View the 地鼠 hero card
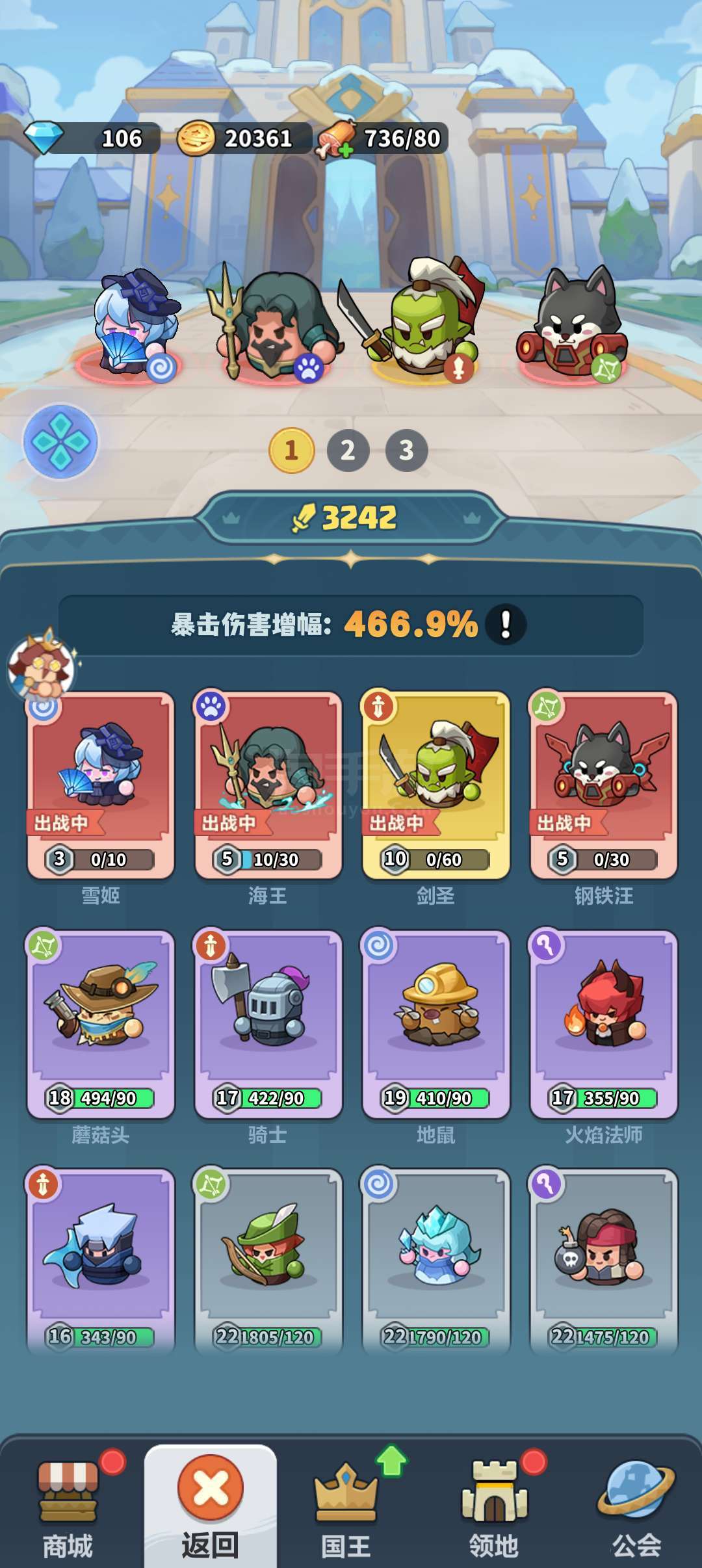702x1568 pixels. tap(436, 1025)
